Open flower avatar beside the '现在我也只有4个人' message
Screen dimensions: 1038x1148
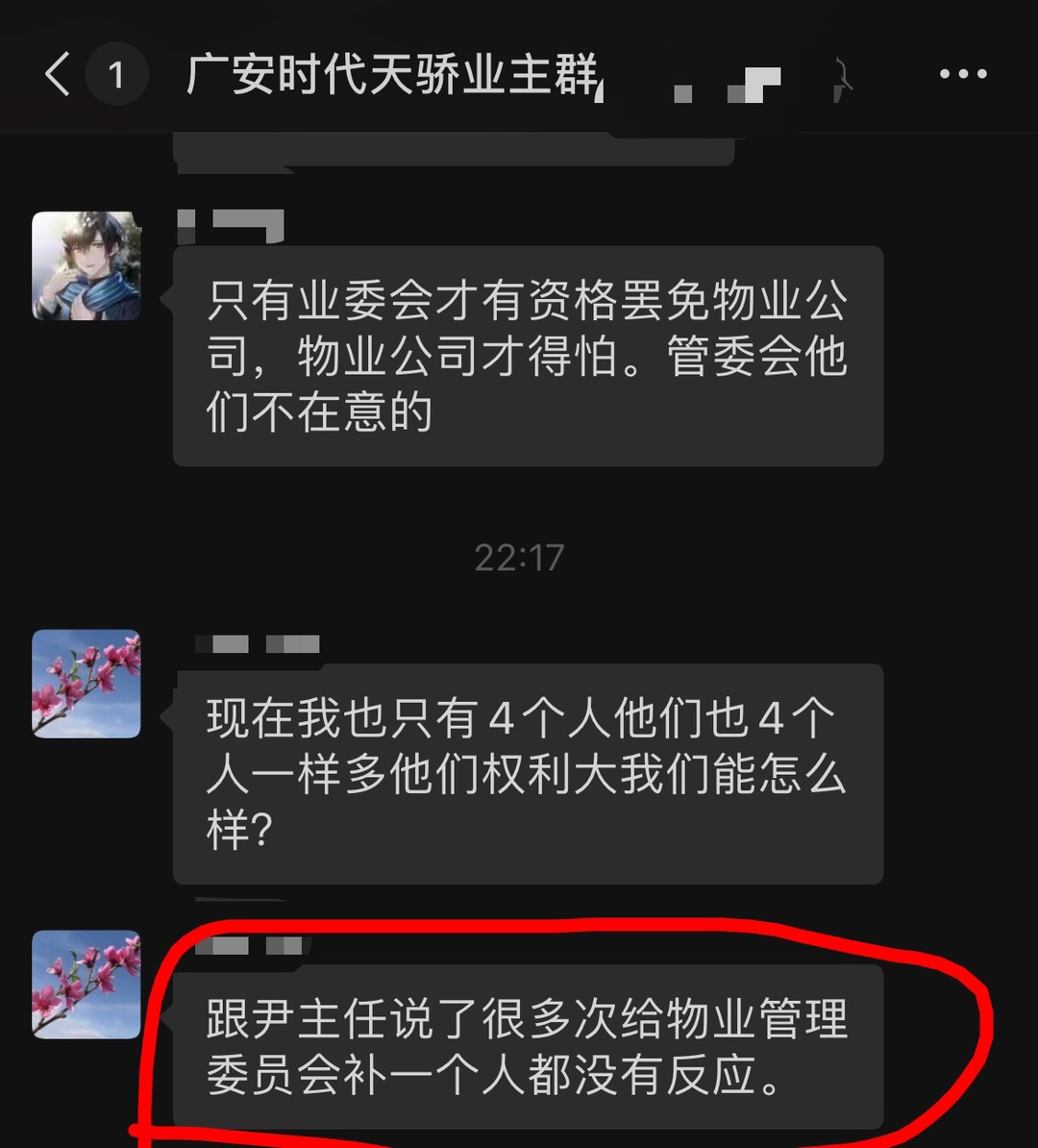[86, 684]
